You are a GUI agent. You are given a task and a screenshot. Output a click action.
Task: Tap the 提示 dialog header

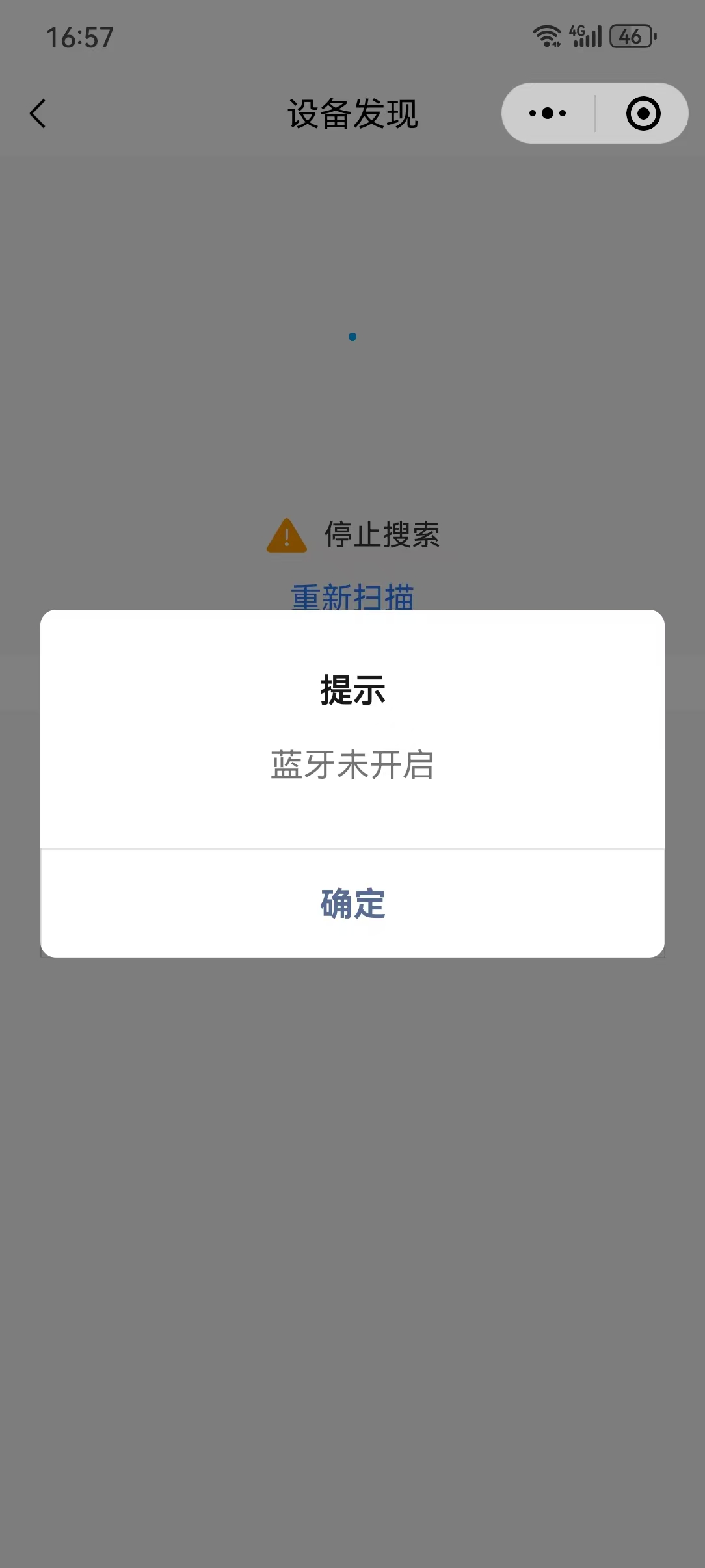click(x=352, y=691)
